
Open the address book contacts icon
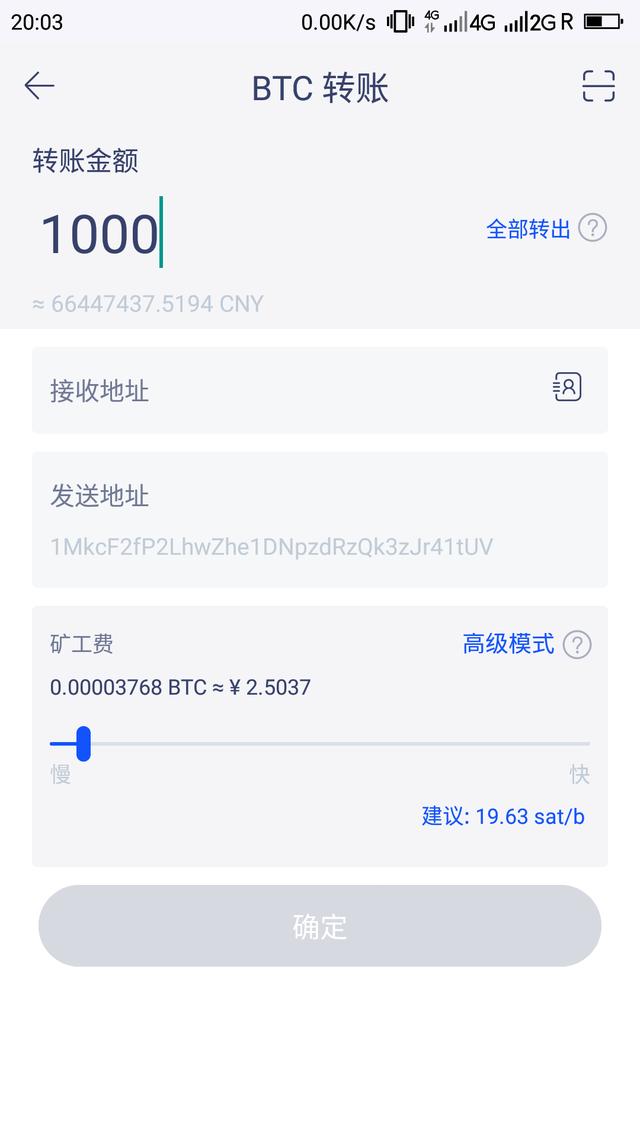coord(567,387)
